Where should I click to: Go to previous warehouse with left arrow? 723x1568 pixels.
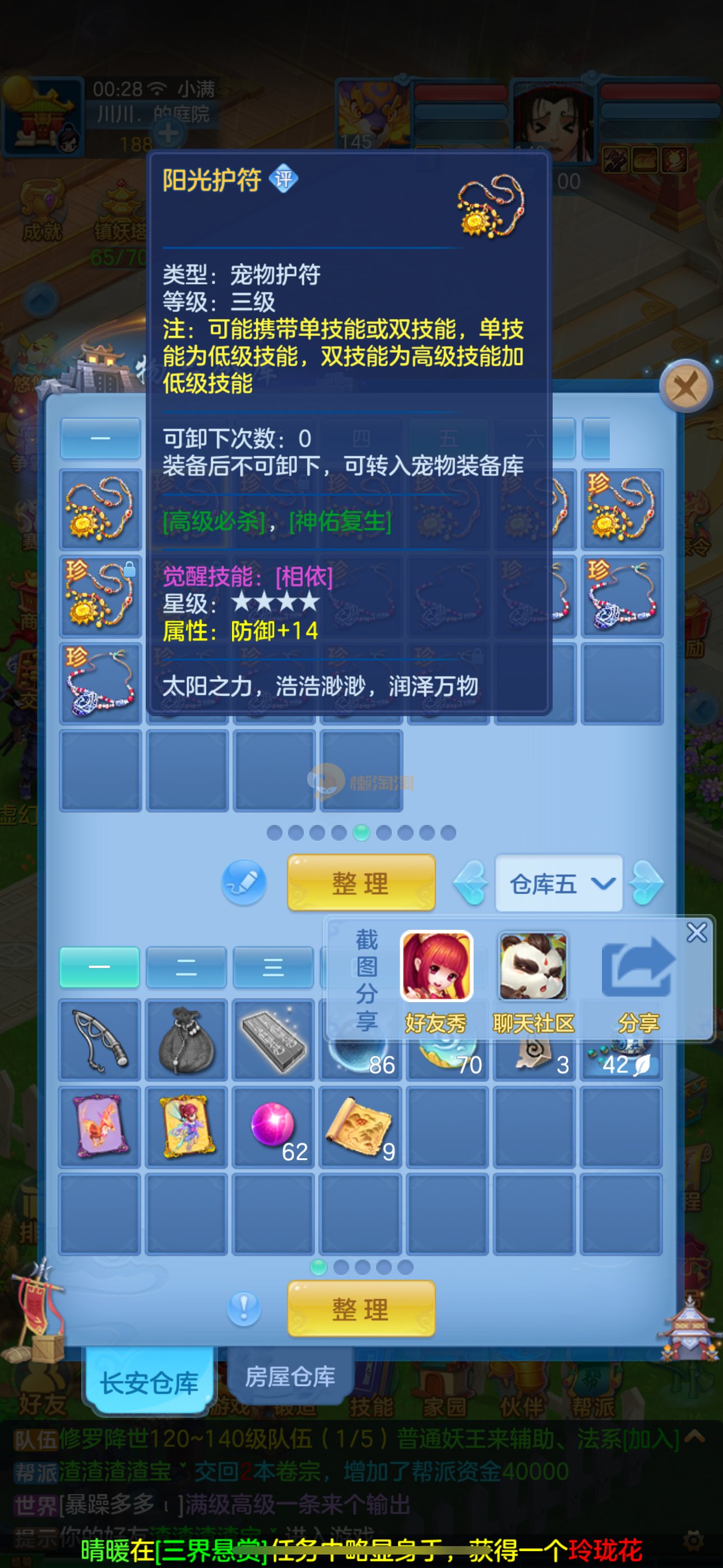tap(472, 883)
